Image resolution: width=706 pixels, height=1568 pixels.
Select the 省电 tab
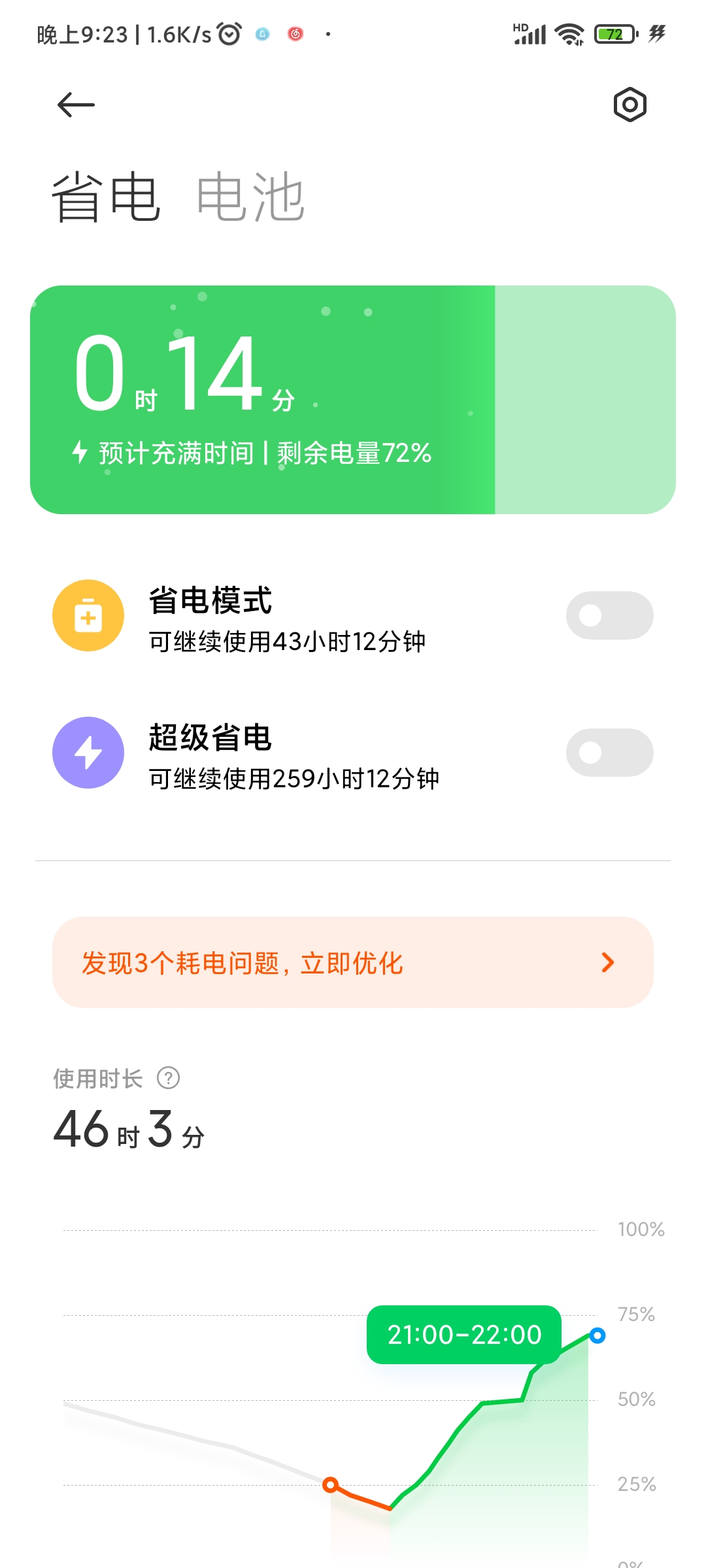tap(106, 197)
